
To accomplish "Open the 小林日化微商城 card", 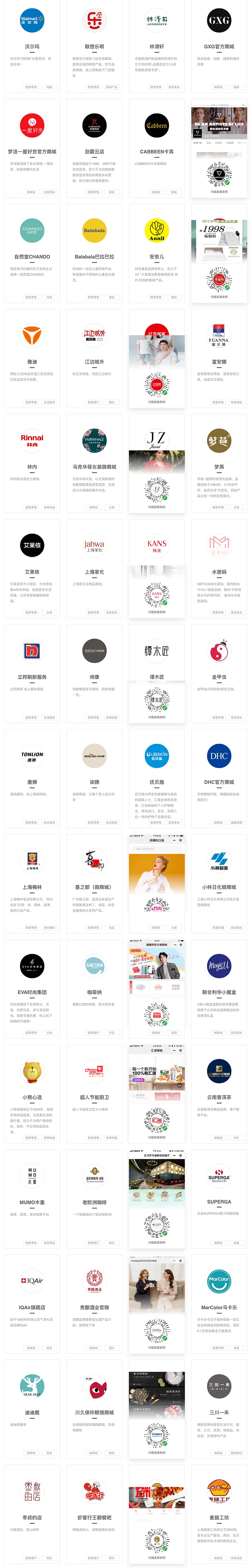I will pyautogui.click(x=219, y=887).
